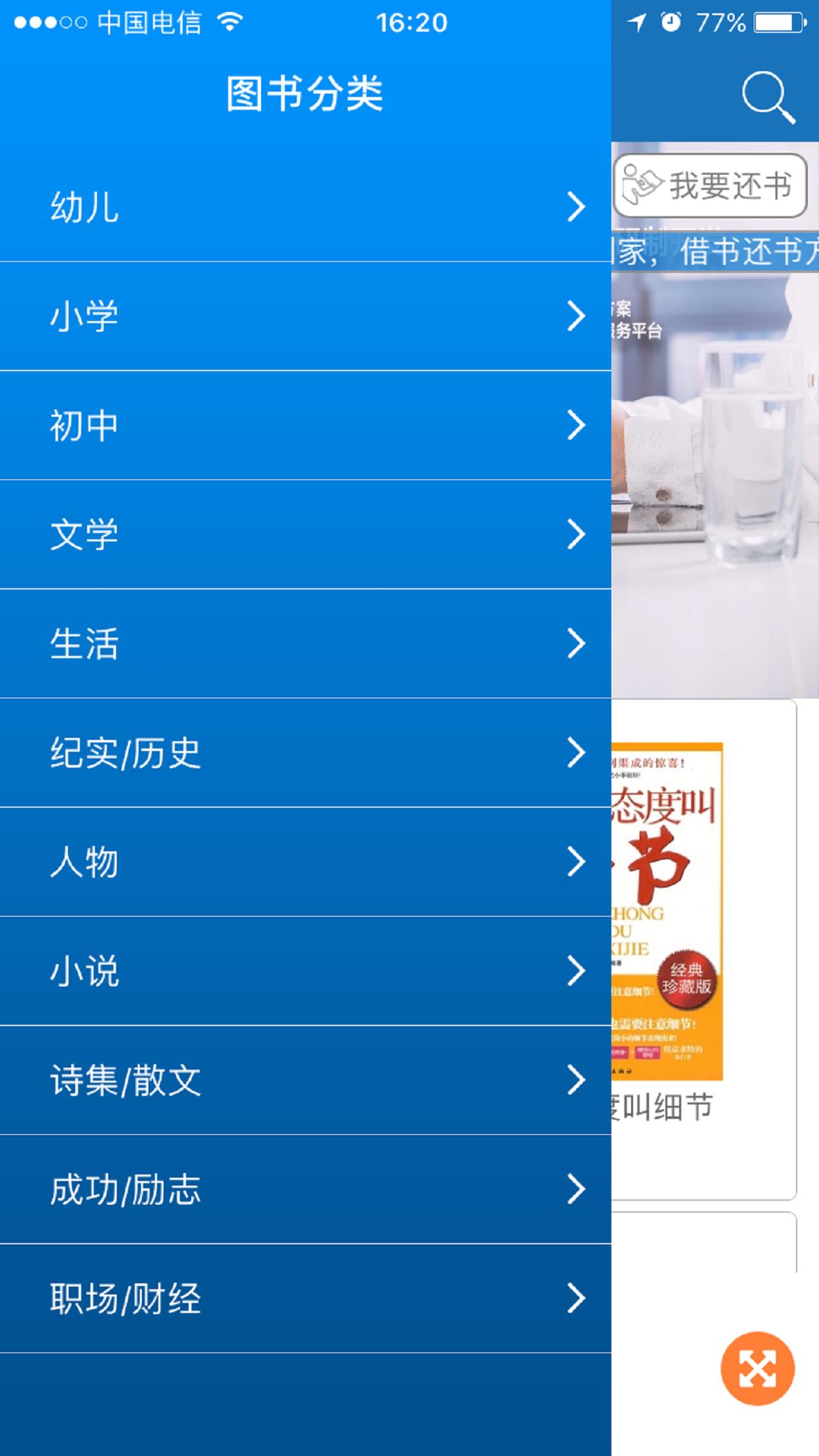Select the 成功/励志 category
Viewport: 819px width, 1456px height.
click(x=305, y=1189)
